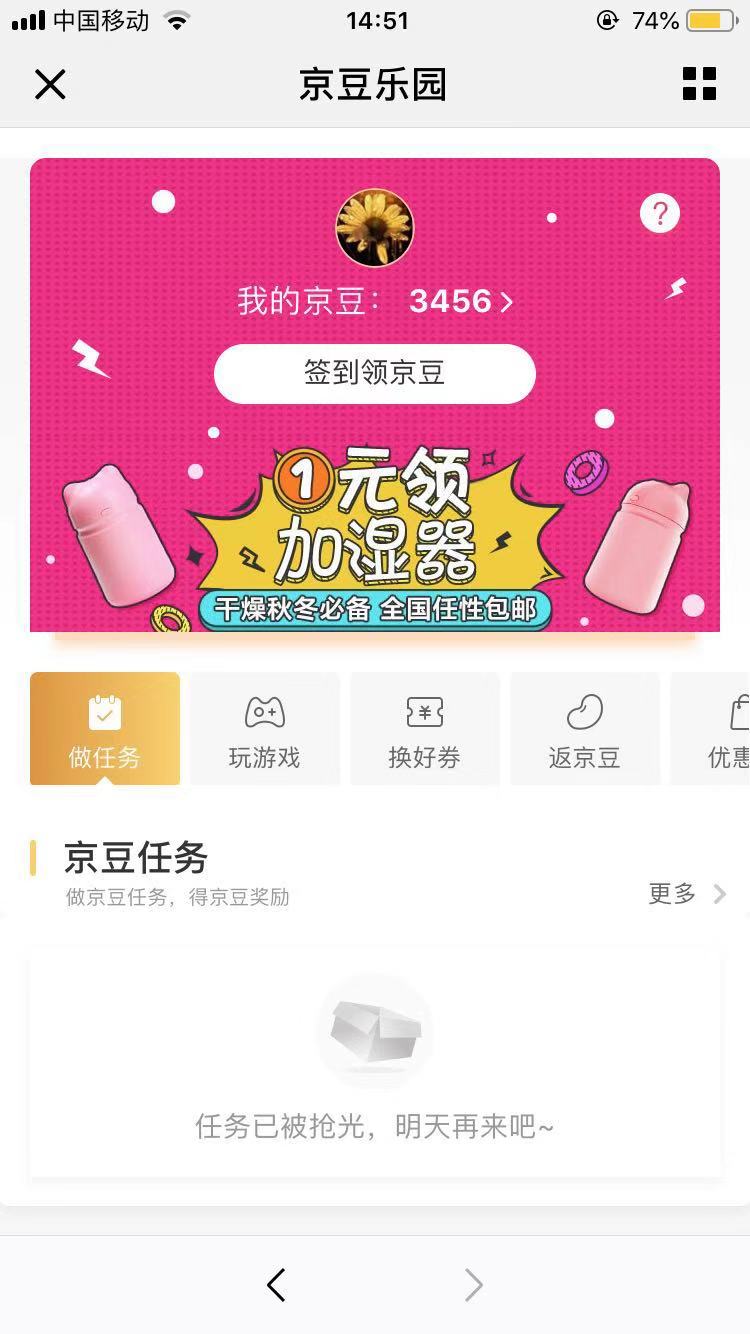Switch to the 返京豆 tab

585,729
